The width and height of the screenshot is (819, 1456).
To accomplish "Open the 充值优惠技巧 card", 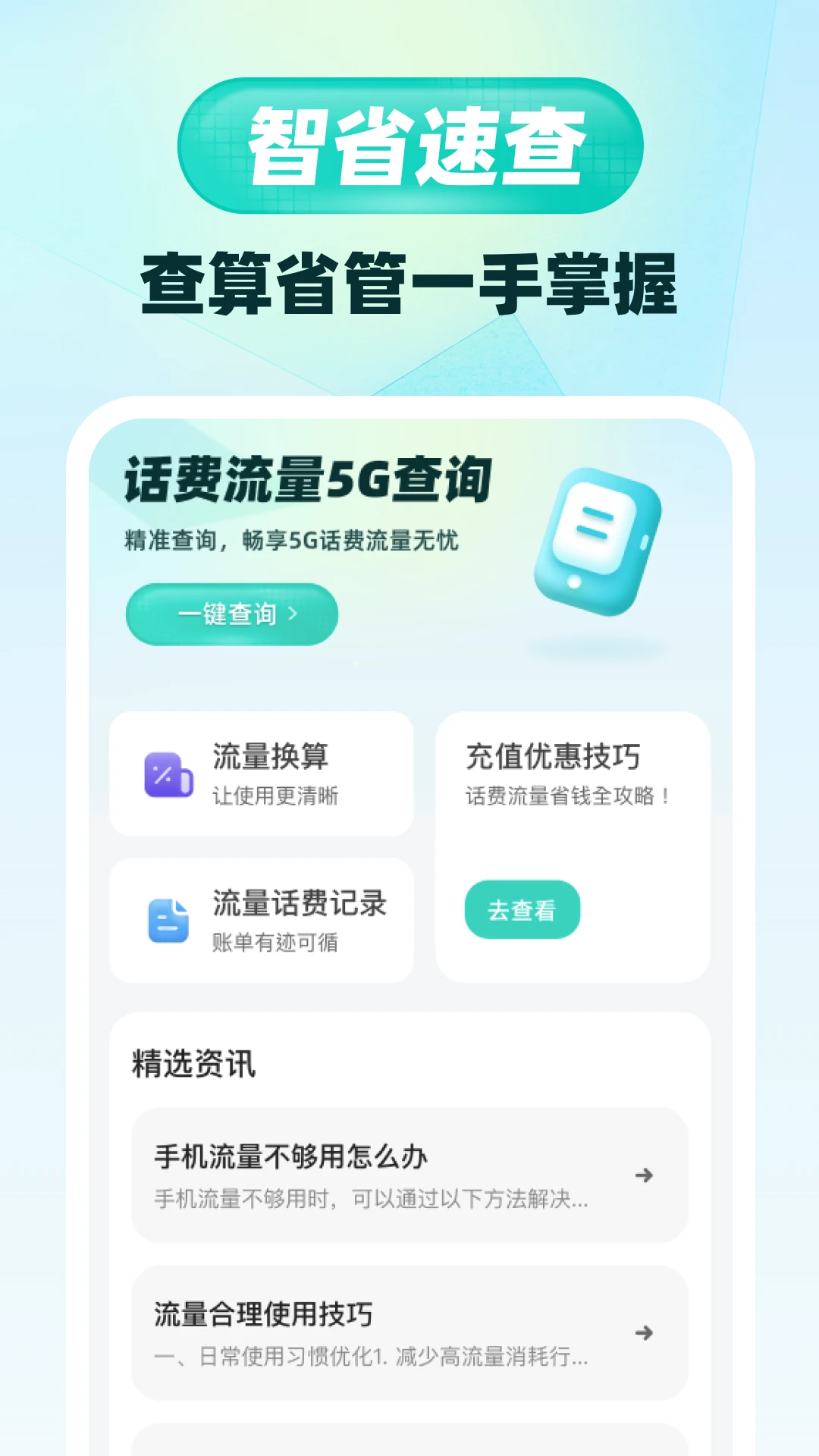I will pos(574,842).
